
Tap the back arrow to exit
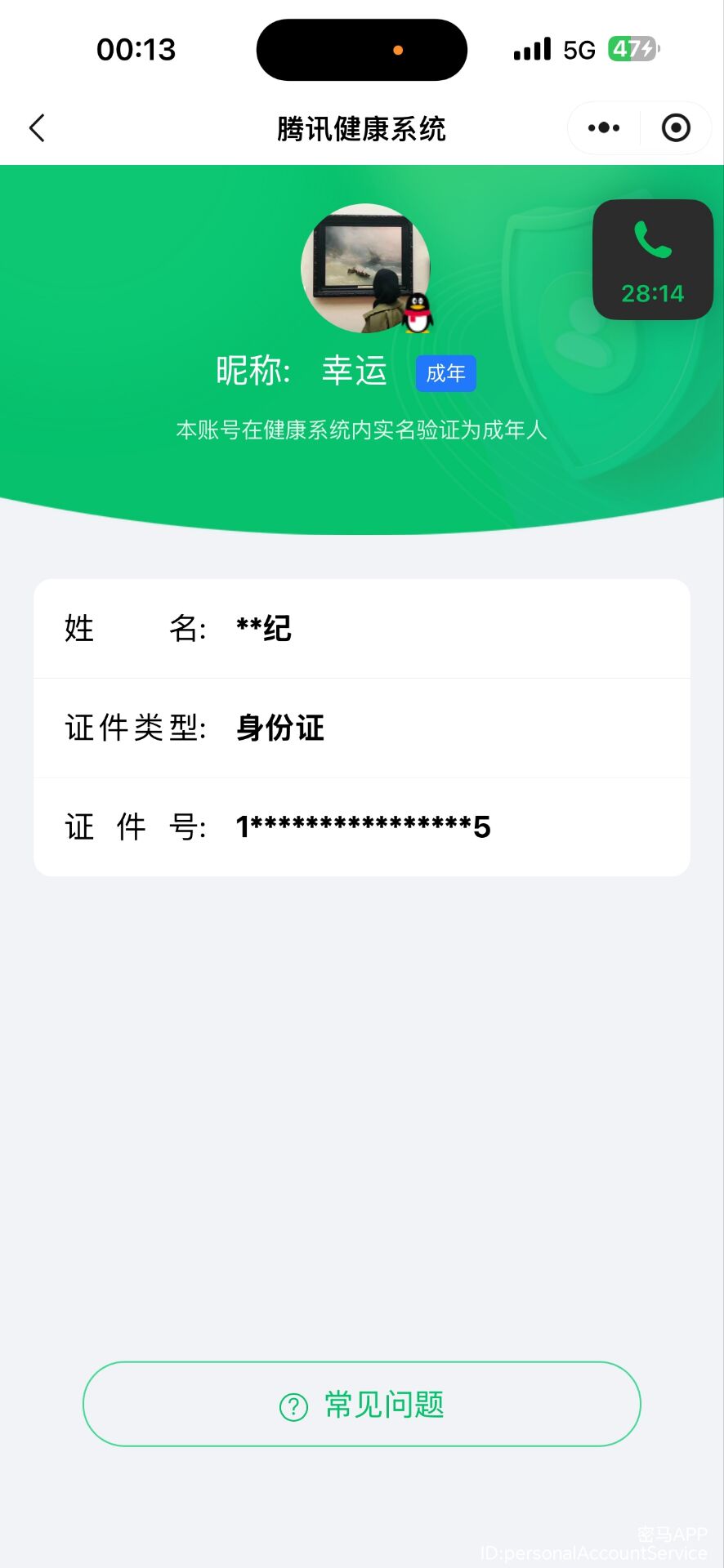pos(36,127)
